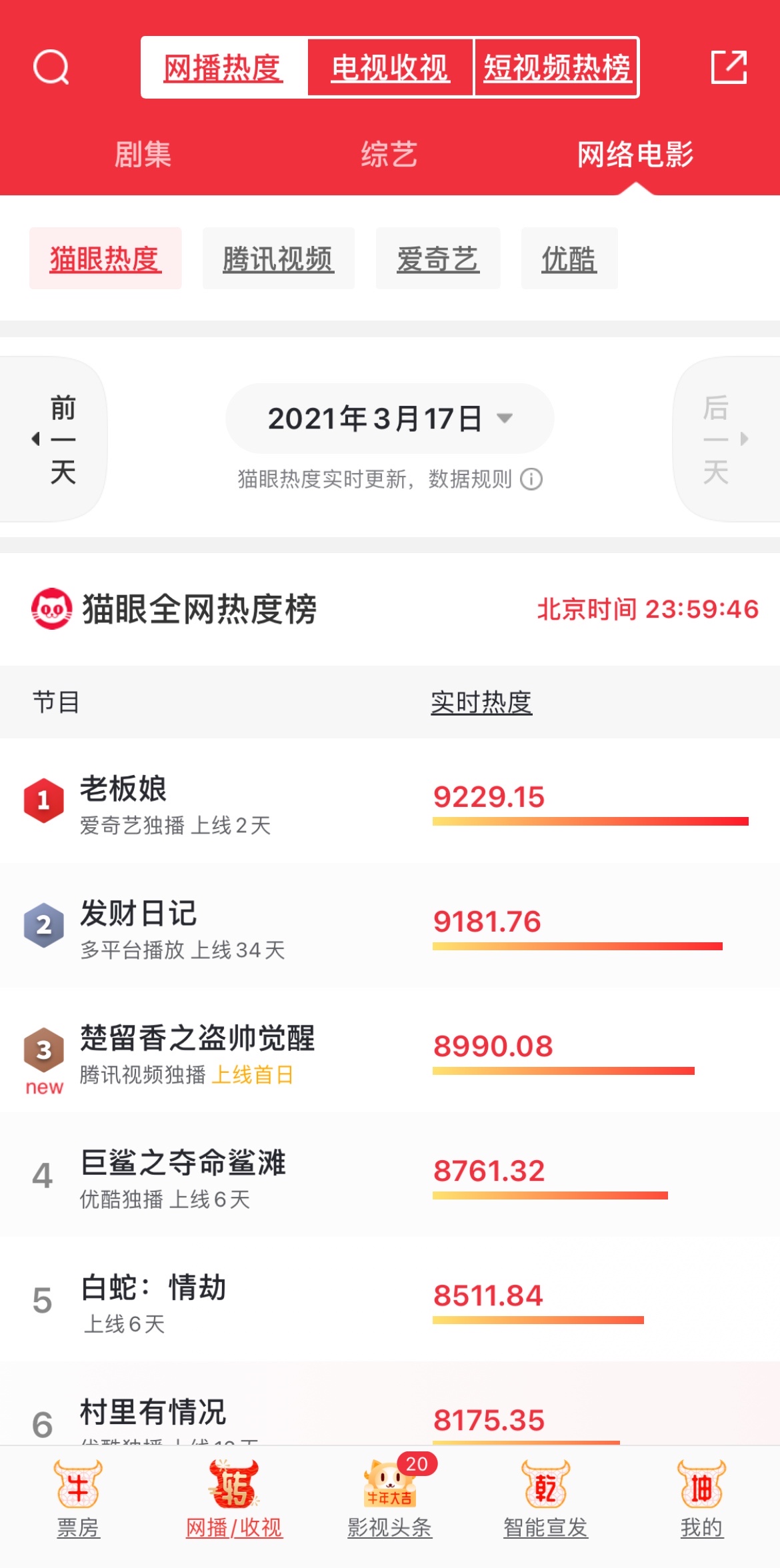Switch to 短视频热榜 segment
The image size is (780, 1568).
click(x=557, y=68)
